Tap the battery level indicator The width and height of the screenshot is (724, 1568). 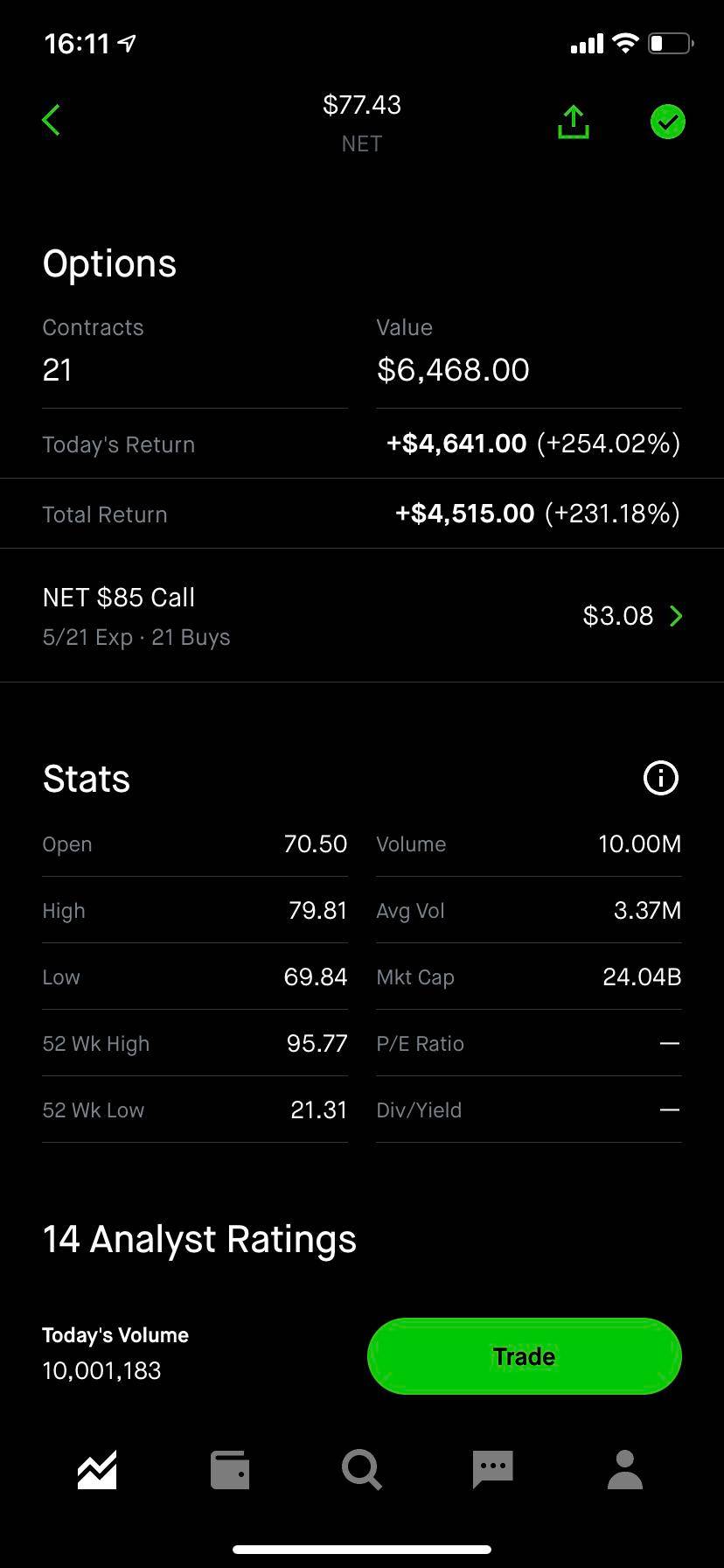[x=670, y=42]
